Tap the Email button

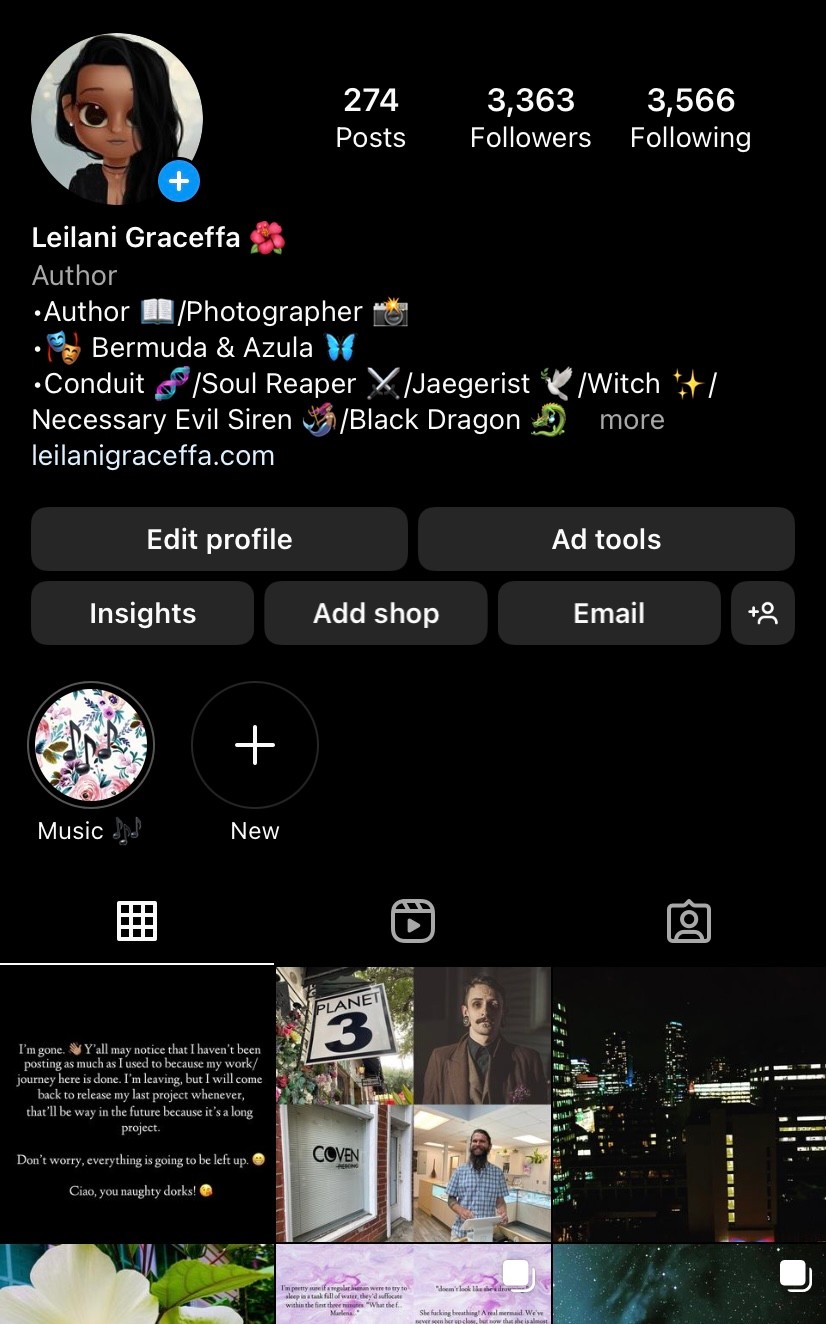click(608, 613)
